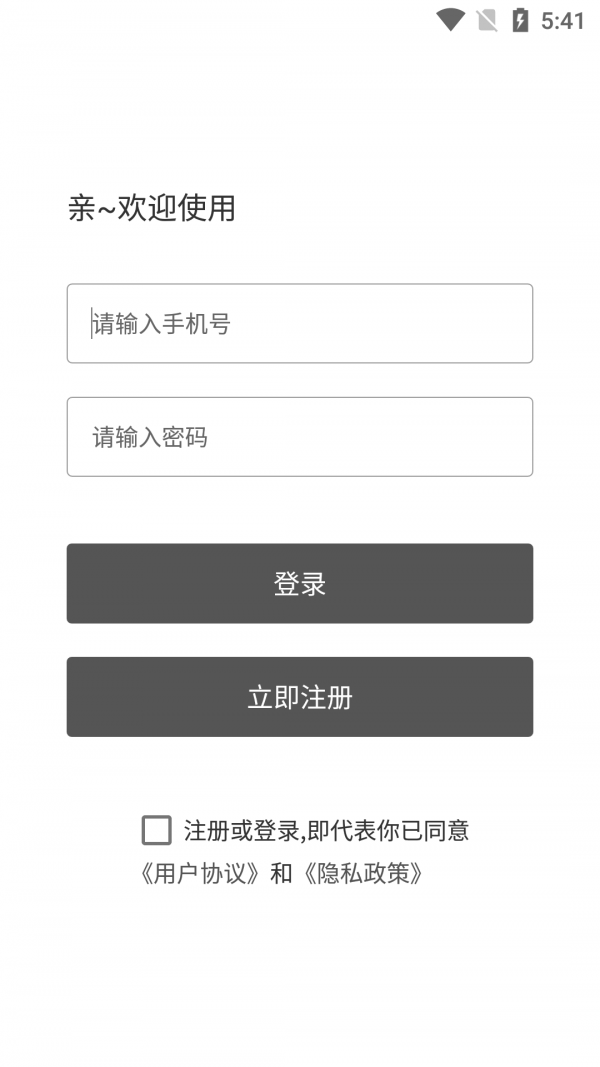This screenshot has width=600, height=1067.
Task: Focus the phone number input field
Action: pyautogui.click(x=299, y=324)
